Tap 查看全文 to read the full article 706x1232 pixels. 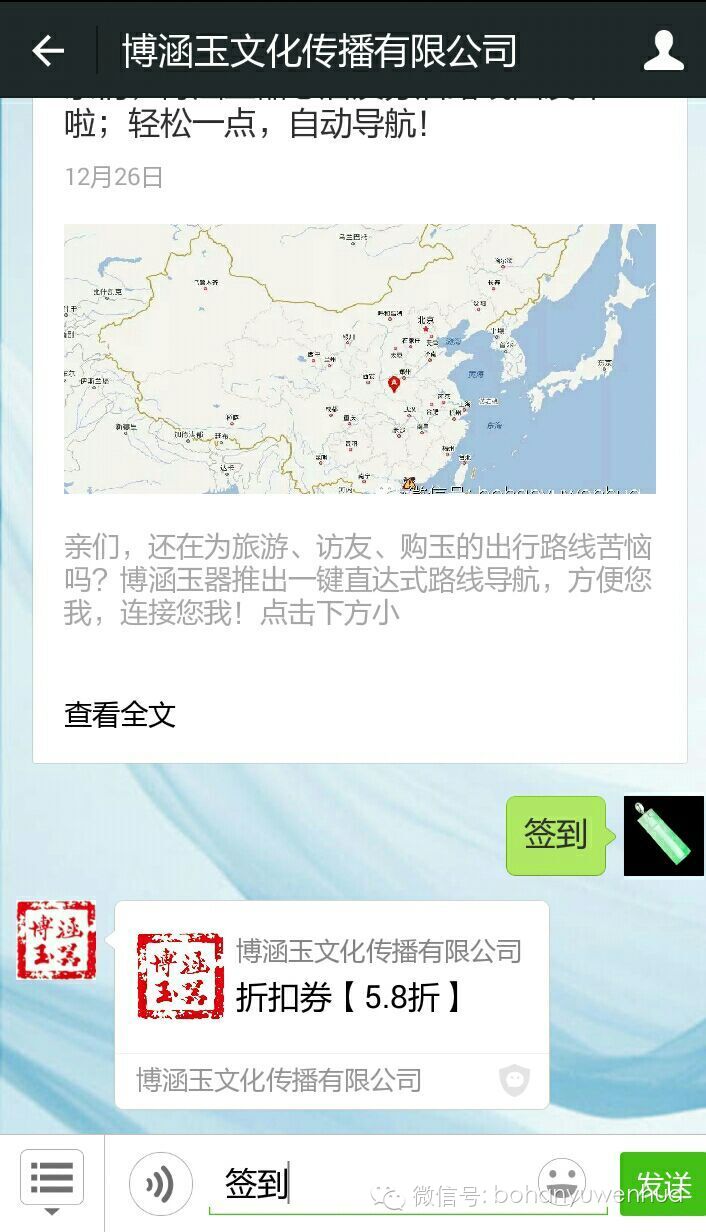[120, 714]
